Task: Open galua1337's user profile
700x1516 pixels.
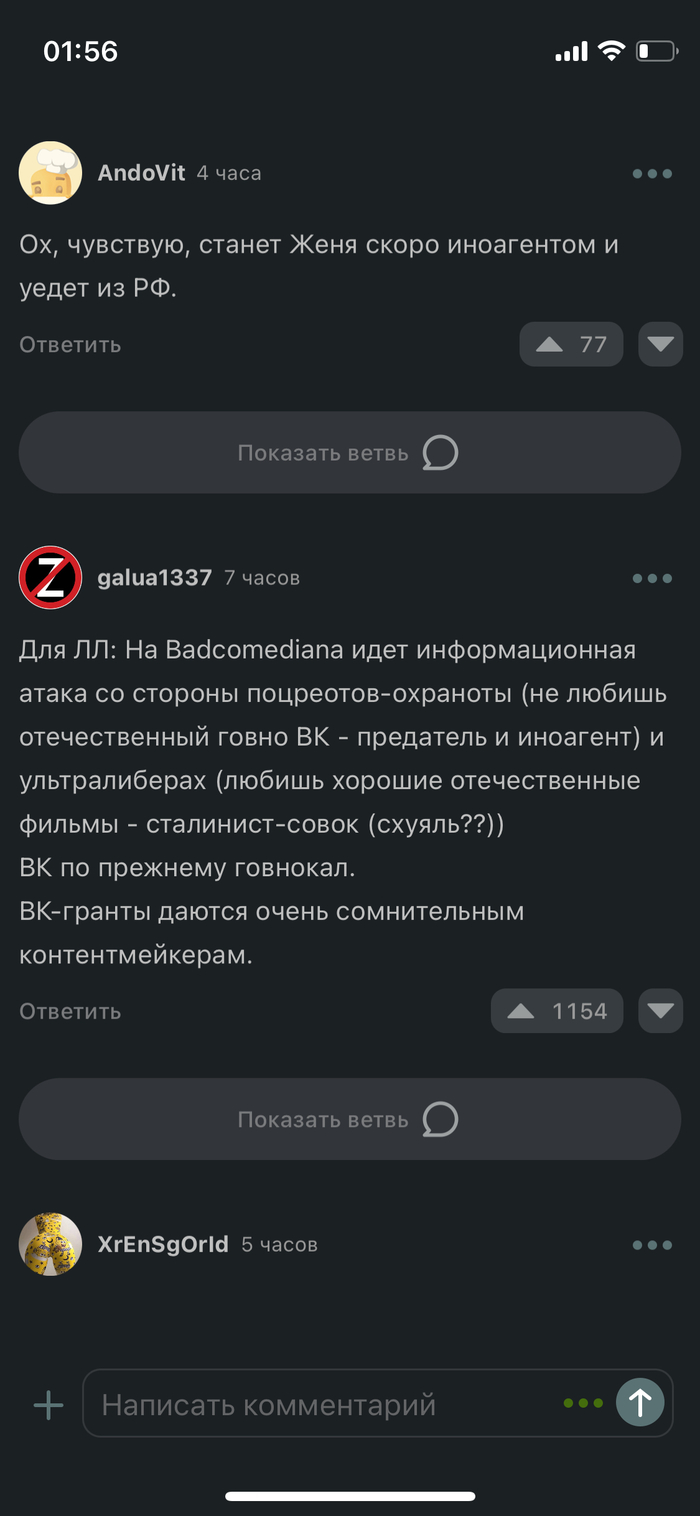Action: pos(154,578)
